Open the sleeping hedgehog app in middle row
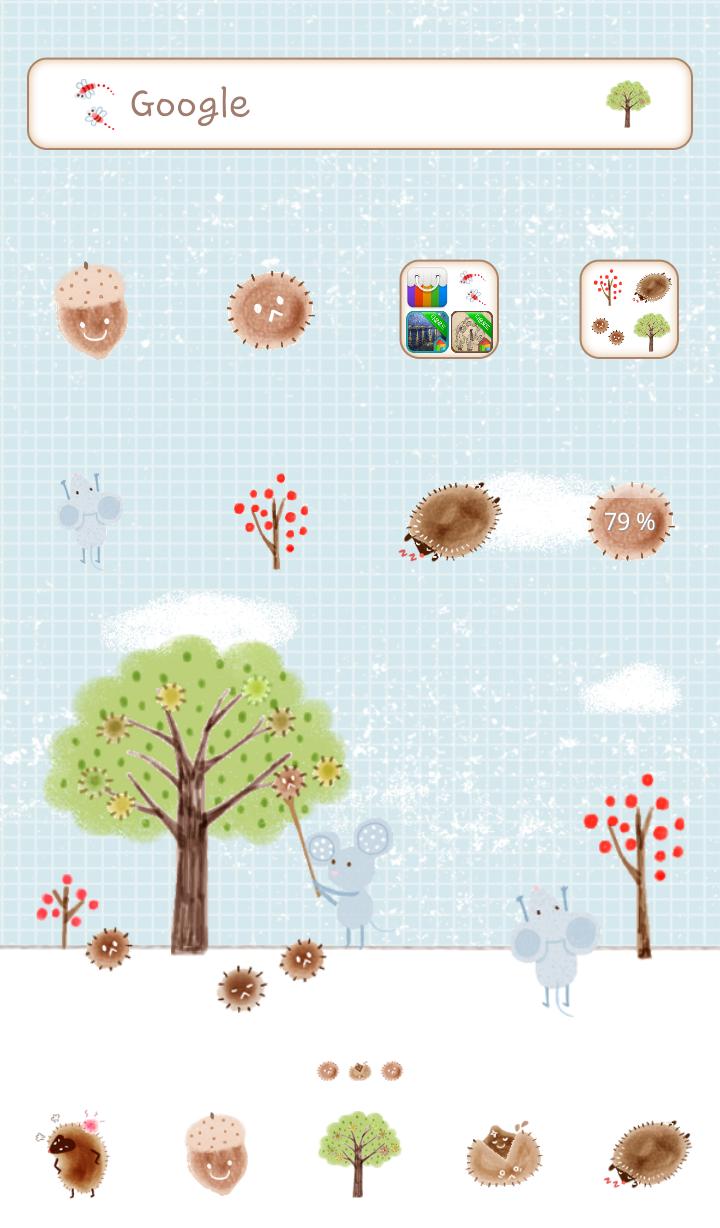Screen dimensions: 720x1228 [x=452, y=520]
